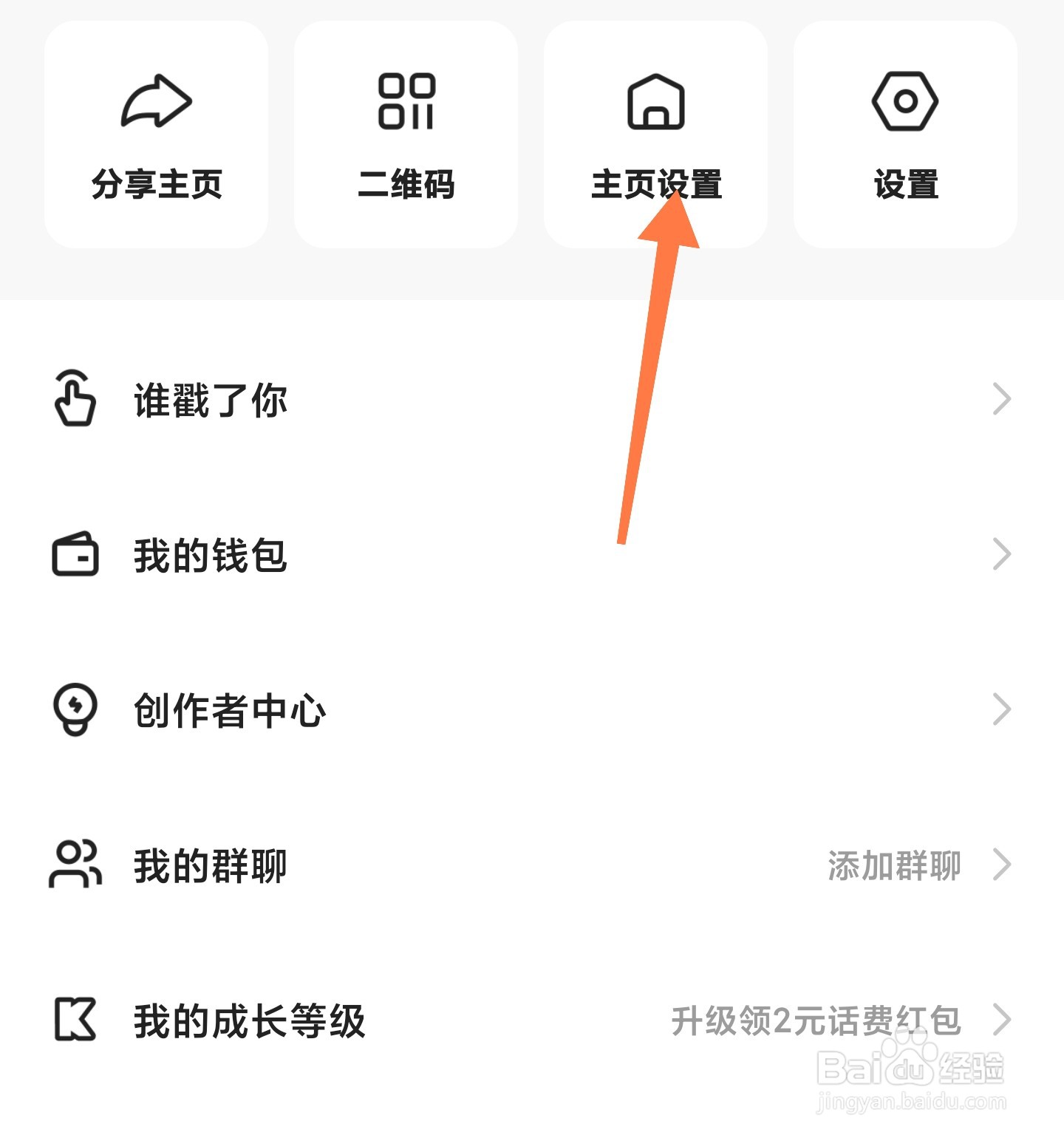The image size is (1064, 1138).
Task: Tap the share homepage (分享主页) arrow icon
Action: pyautogui.click(x=156, y=103)
